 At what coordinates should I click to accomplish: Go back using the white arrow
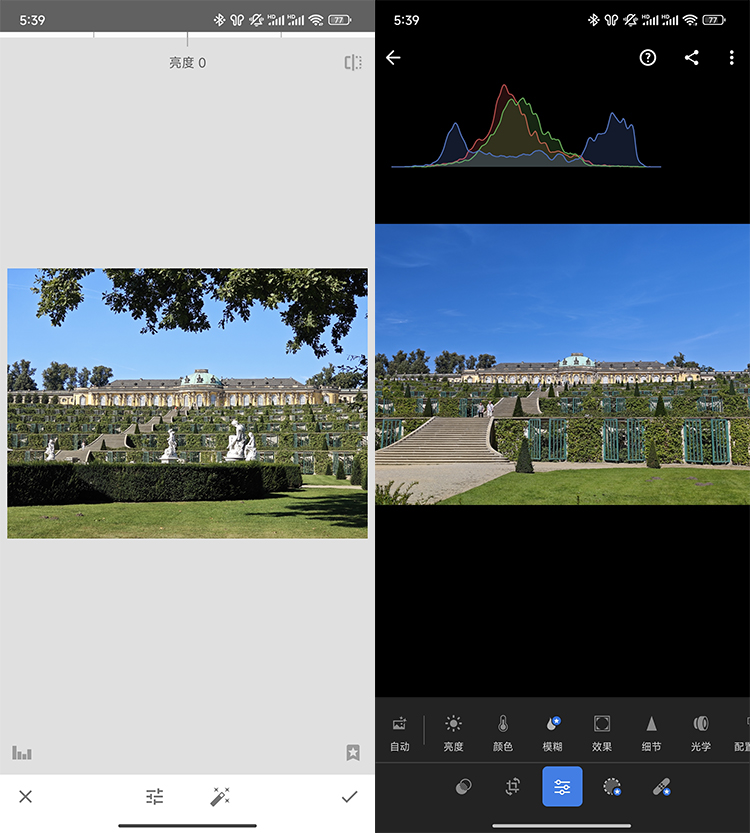click(393, 58)
